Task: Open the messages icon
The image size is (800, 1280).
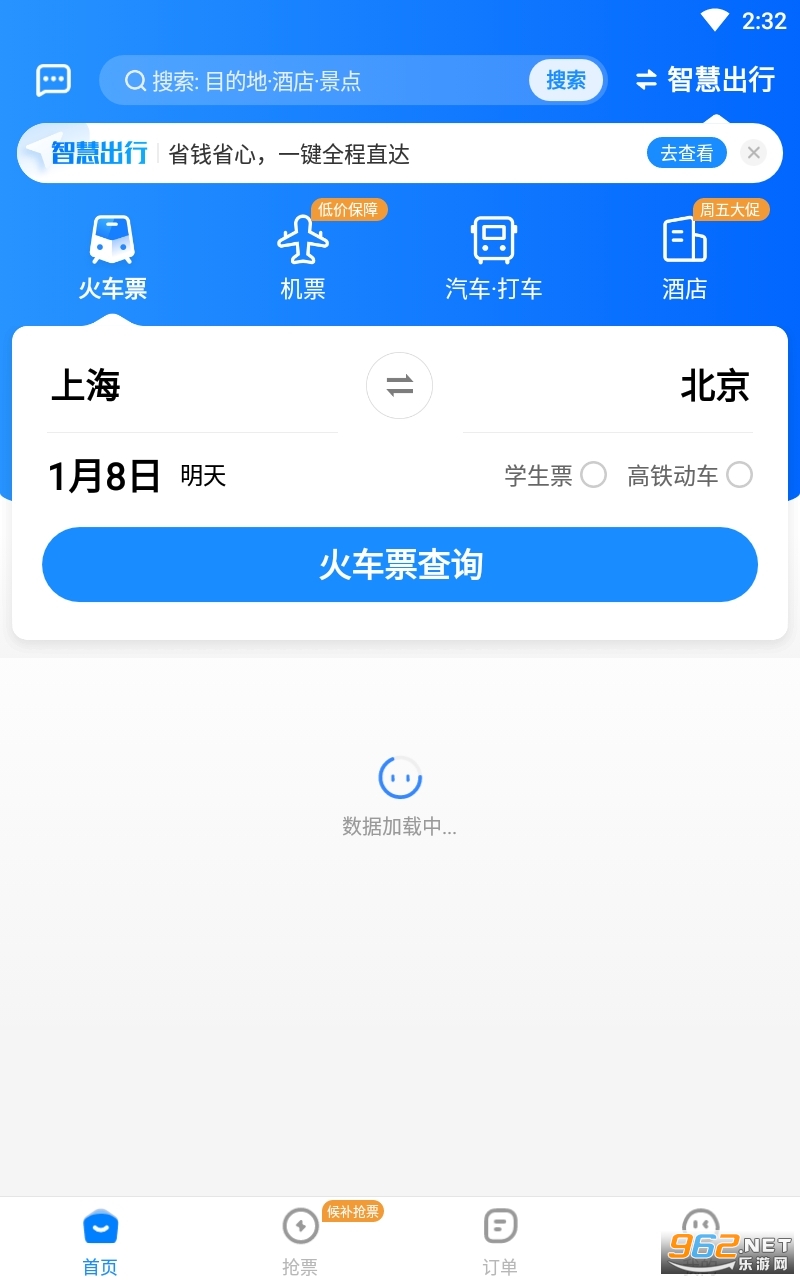Action: [53, 80]
